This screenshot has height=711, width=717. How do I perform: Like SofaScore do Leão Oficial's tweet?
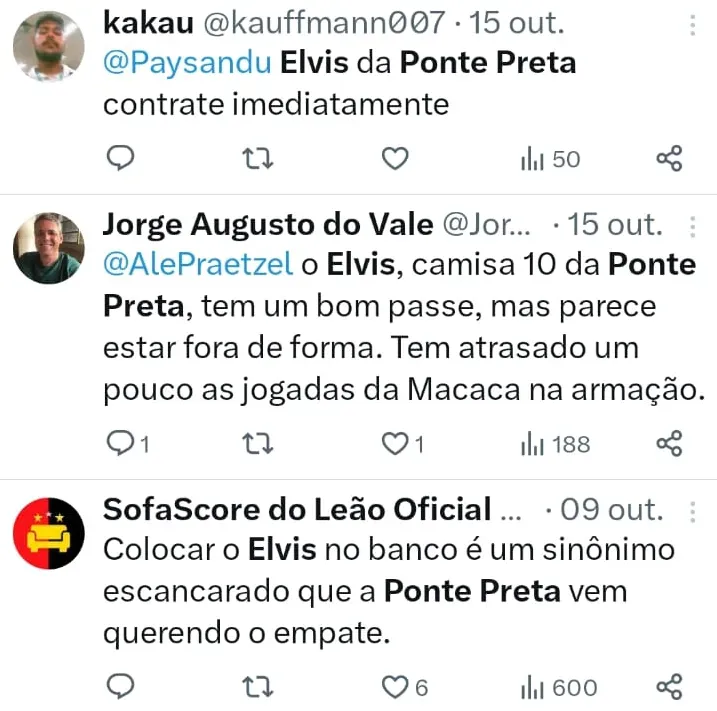(396, 687)
